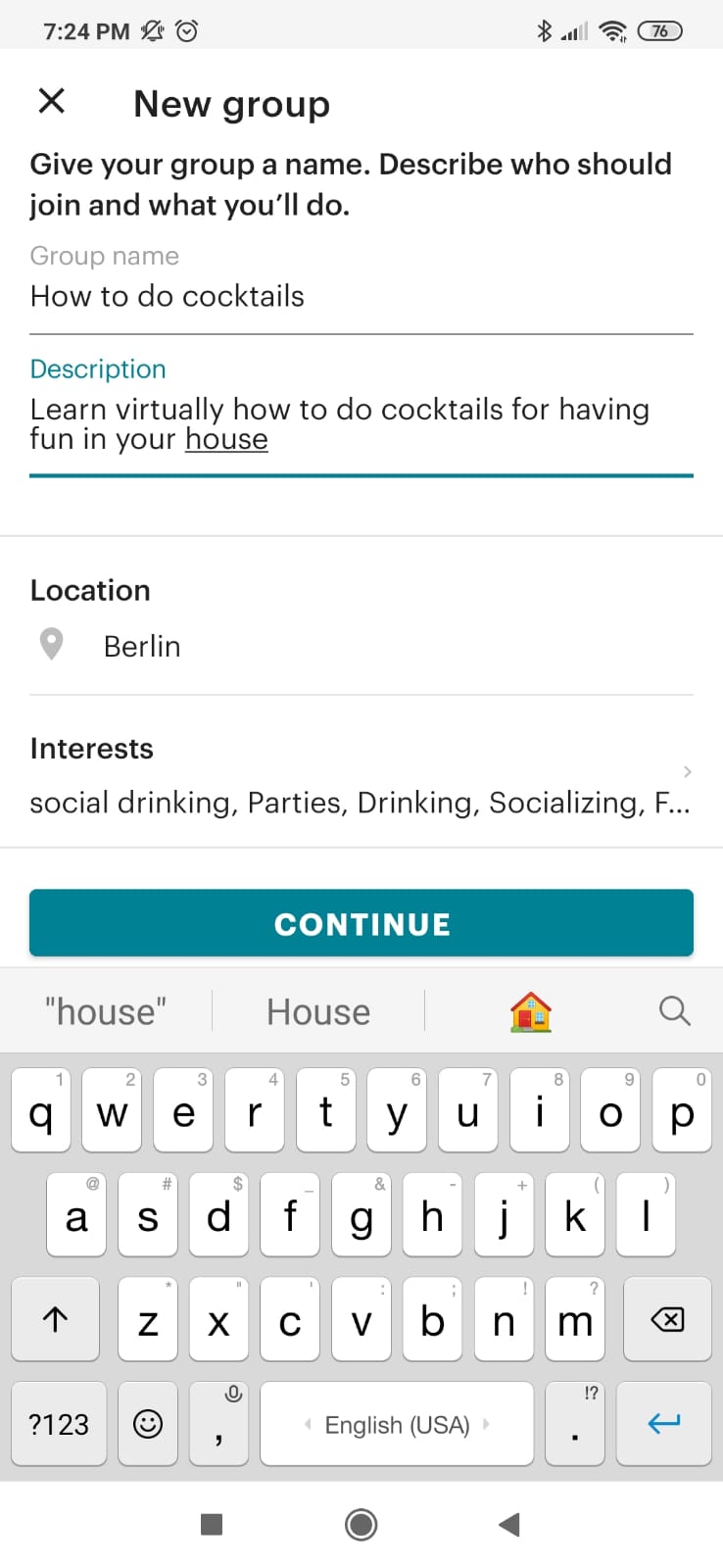
Task: Edit the Group name field
Action: coord(361,296)
